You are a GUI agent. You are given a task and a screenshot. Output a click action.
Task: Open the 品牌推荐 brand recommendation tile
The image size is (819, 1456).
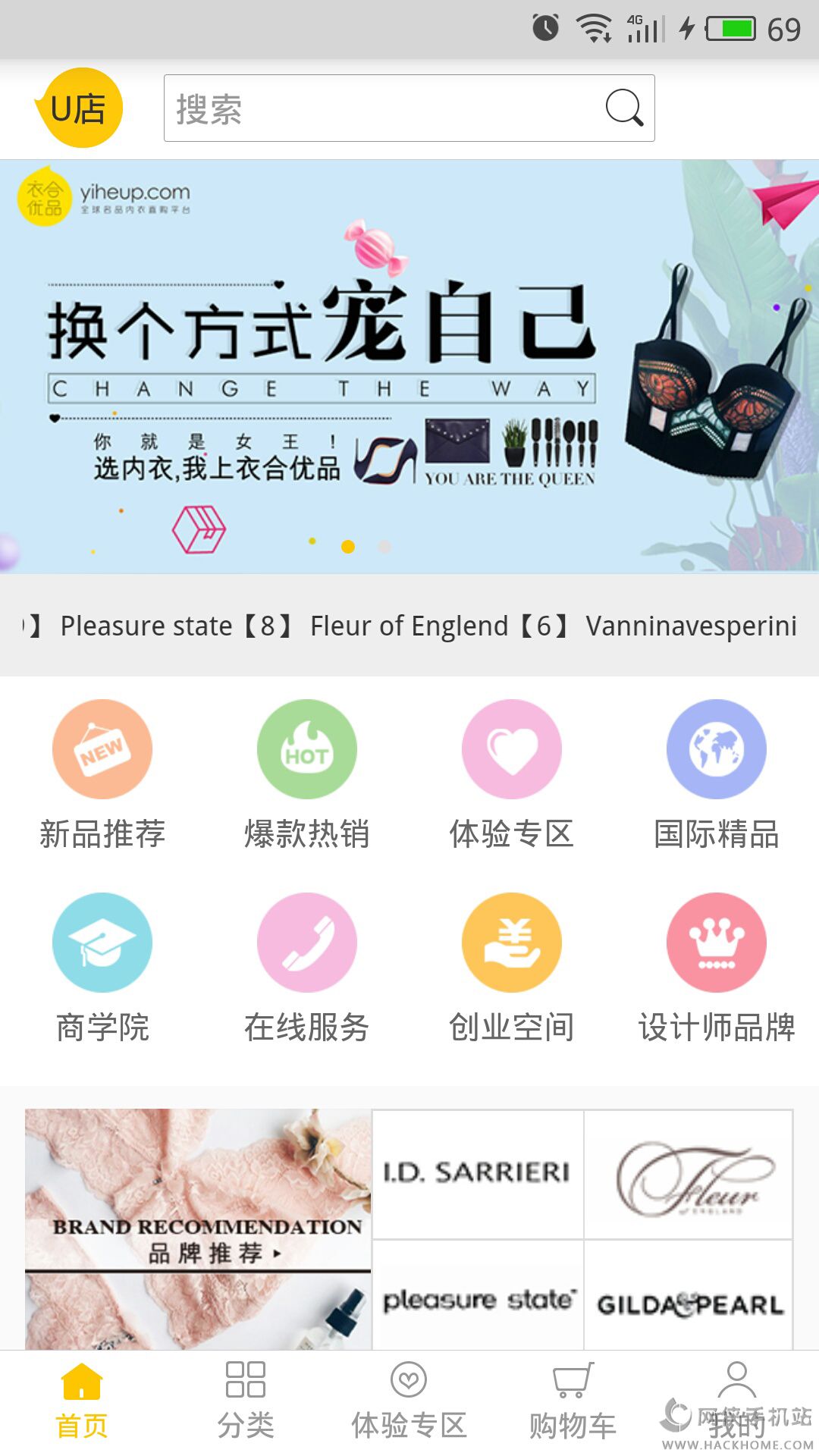pos(198,1228)
